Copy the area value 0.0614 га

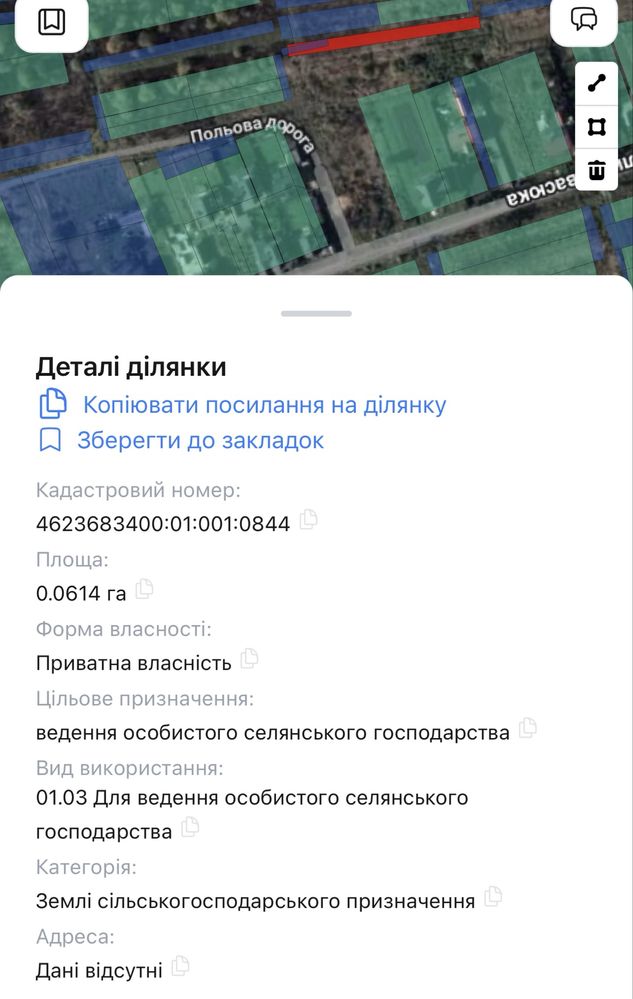(x=145, y=589)
